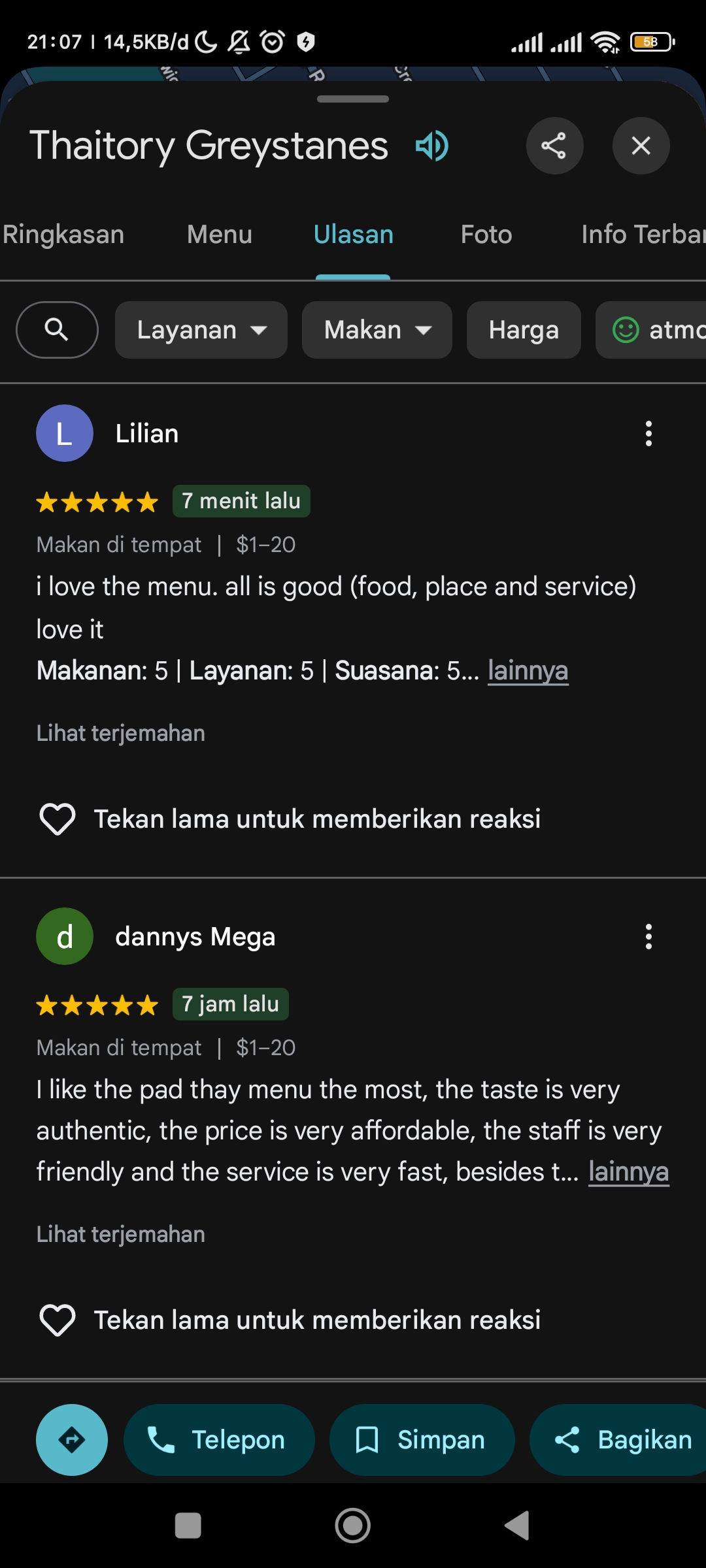Like Lilian's review with the heart
Viewport: 706px width, 1568px height.
pyautogui.click(x=58, y=819)
